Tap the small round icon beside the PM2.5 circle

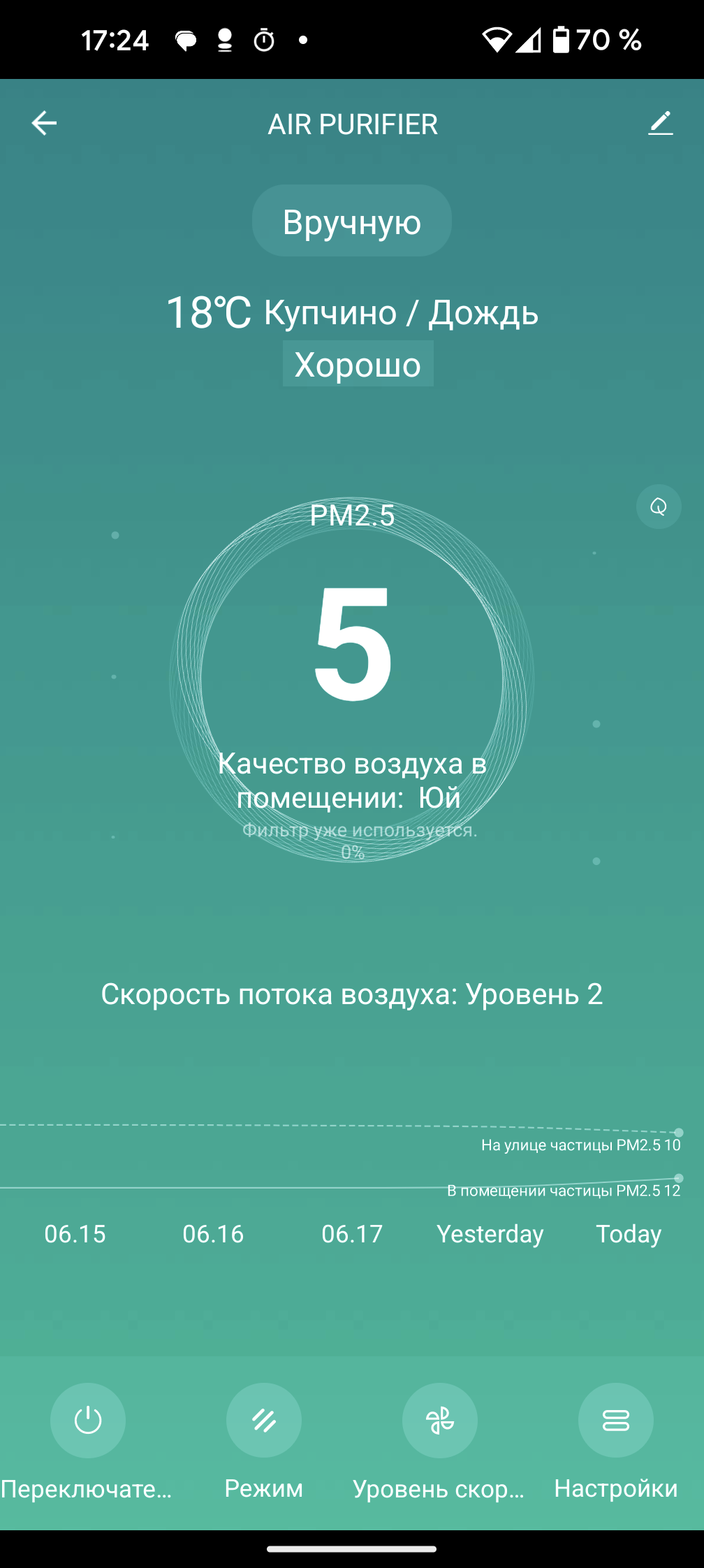[x=658, y=507]
